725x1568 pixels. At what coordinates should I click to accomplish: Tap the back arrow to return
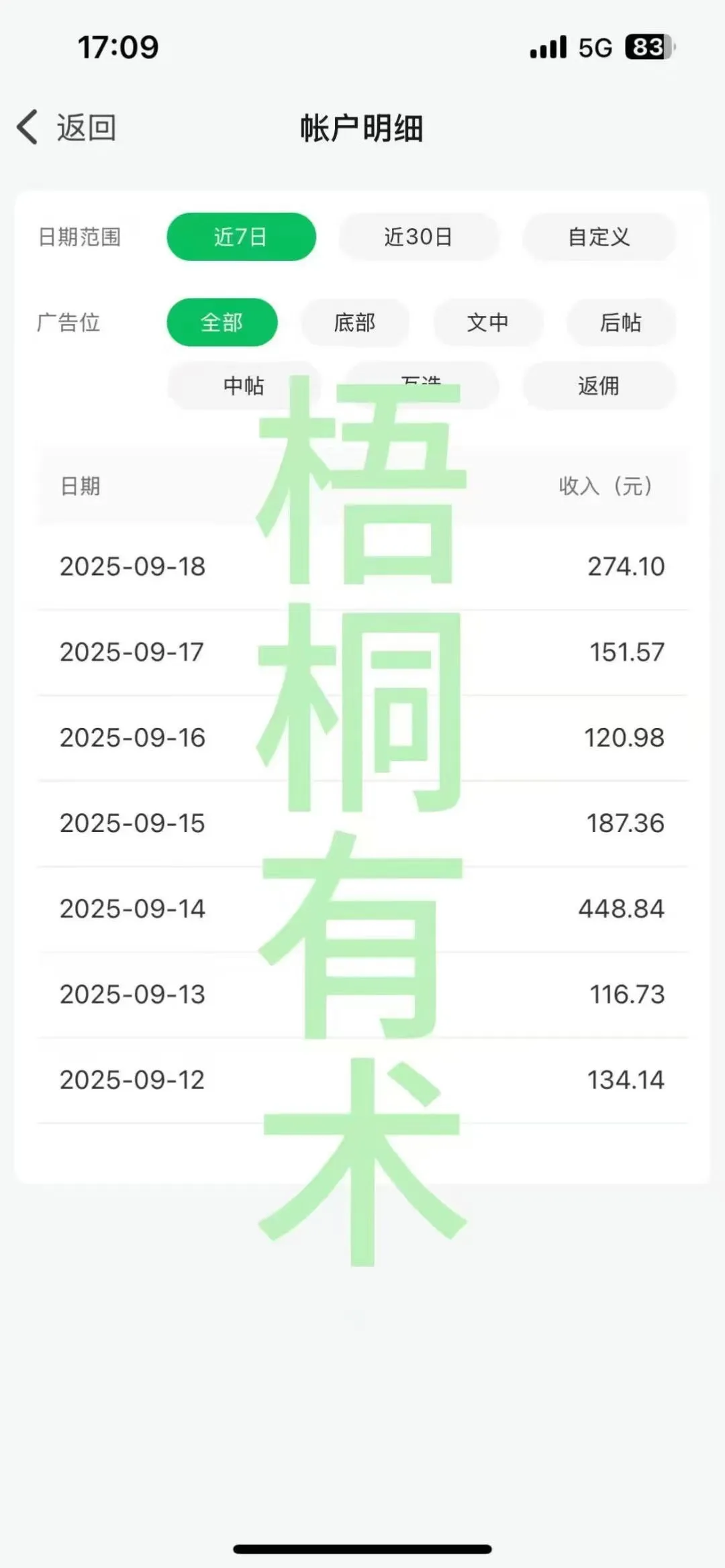pyautogui.click(x=26, y=125)
